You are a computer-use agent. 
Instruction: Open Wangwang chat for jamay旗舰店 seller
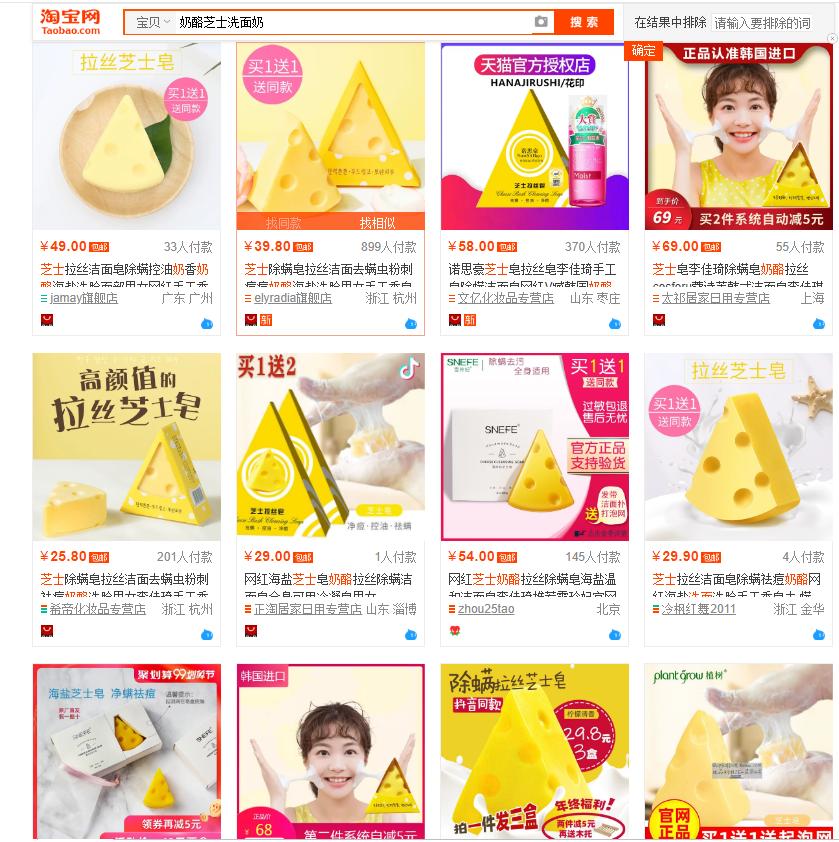[208, 324]
